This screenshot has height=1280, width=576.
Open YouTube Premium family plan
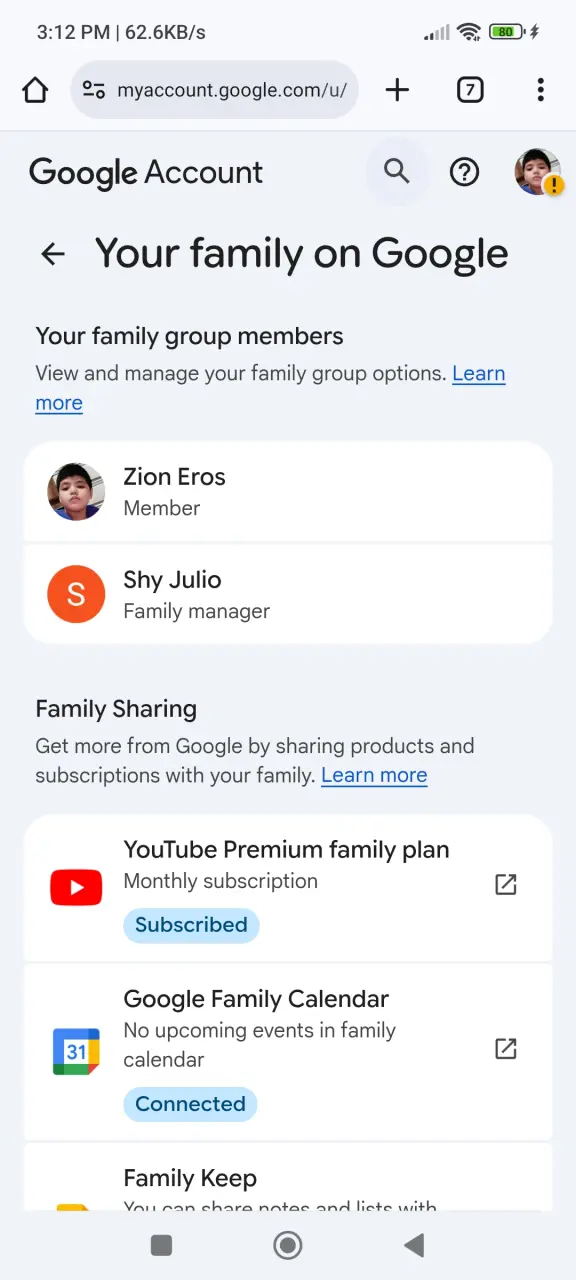(x=288, y=888)
